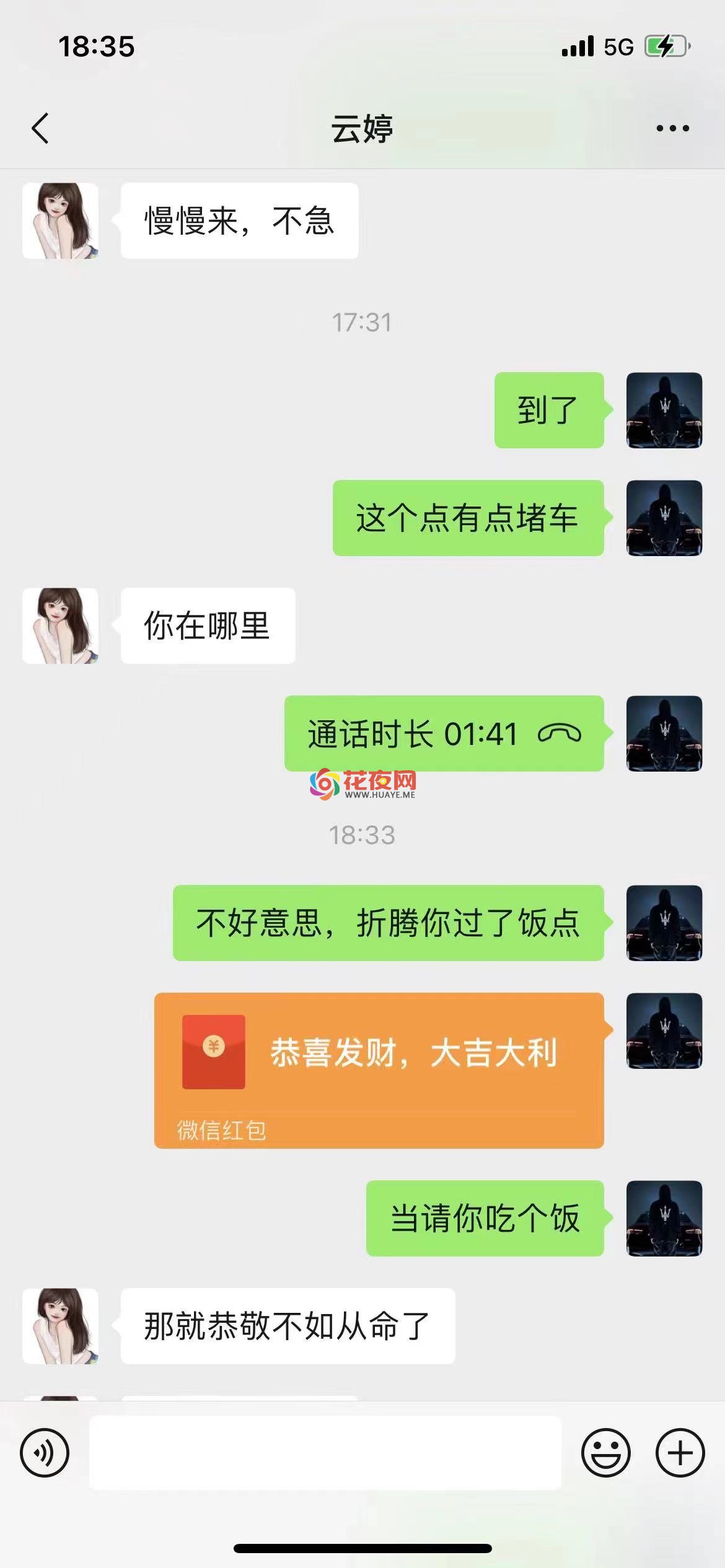Tap the 通话时长 01:41 call record
This screenshot has width=725, height=1568.
pos(444,733)
